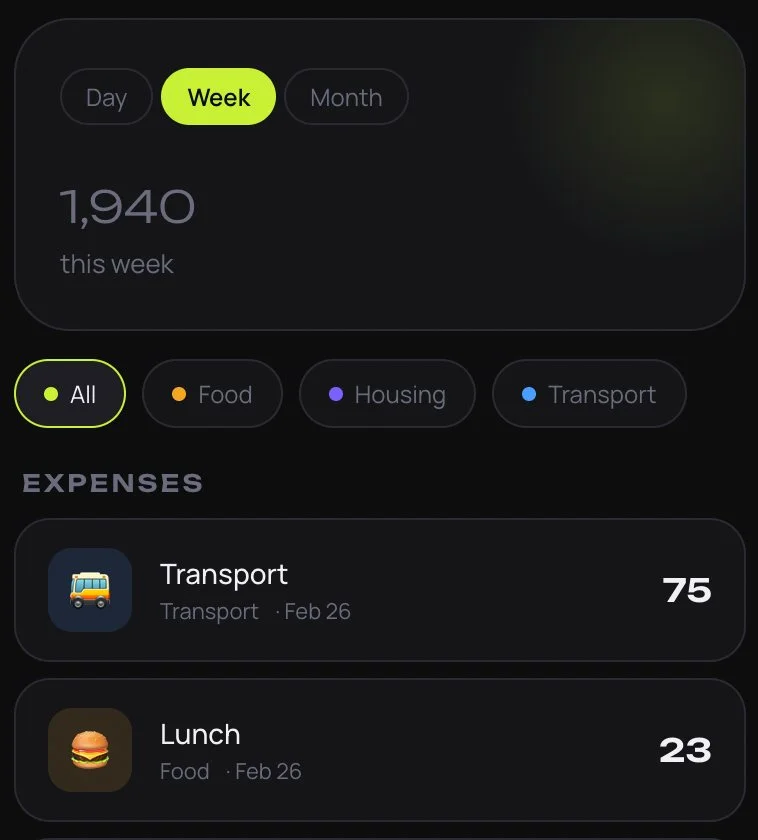This screenshot has width=758, height=840.
Task: Switch to the Month view
Action: pos(346,97)
